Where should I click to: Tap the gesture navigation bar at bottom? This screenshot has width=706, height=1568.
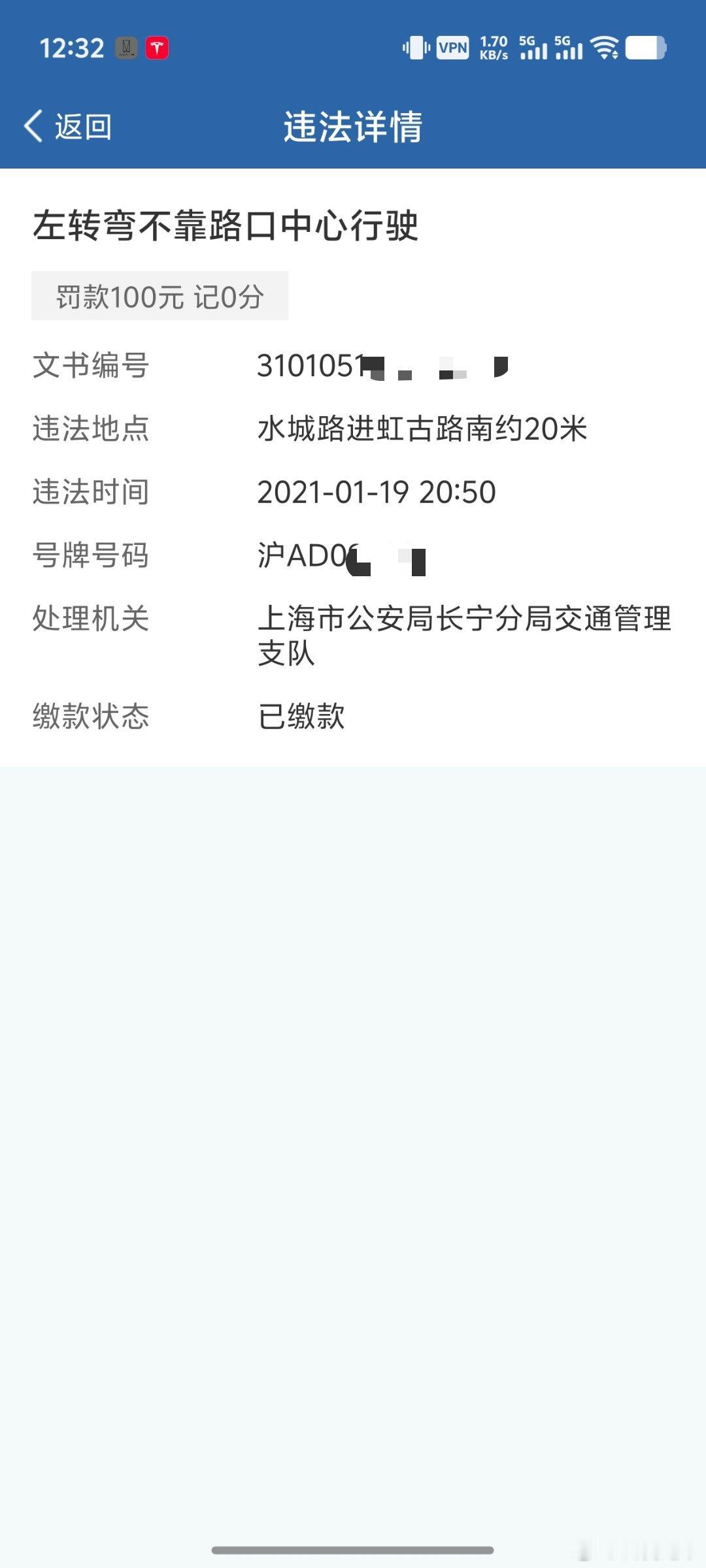tap(353, 1550)
